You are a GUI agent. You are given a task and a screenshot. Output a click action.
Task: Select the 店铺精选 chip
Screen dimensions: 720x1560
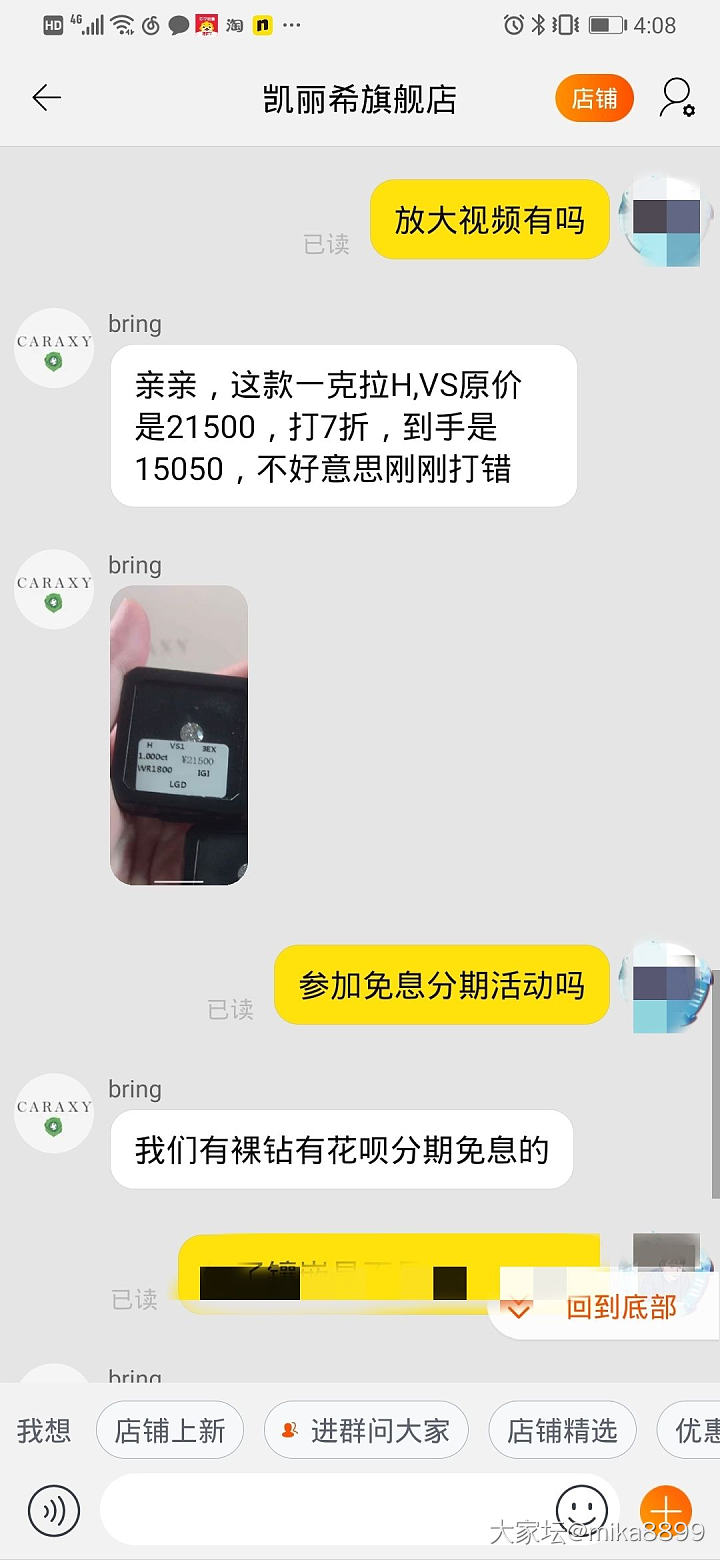[562, 1430]
